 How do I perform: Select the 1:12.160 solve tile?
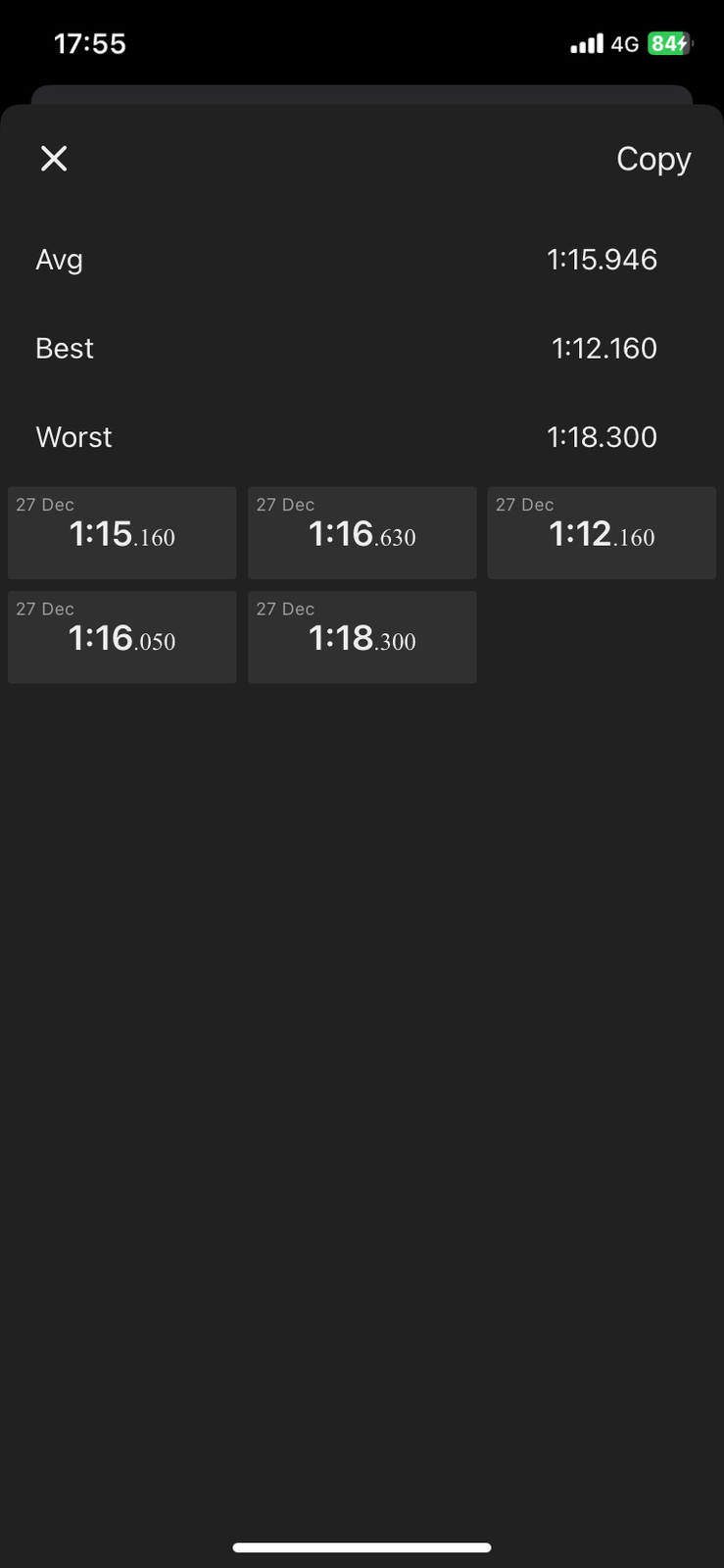coord(602,533)
